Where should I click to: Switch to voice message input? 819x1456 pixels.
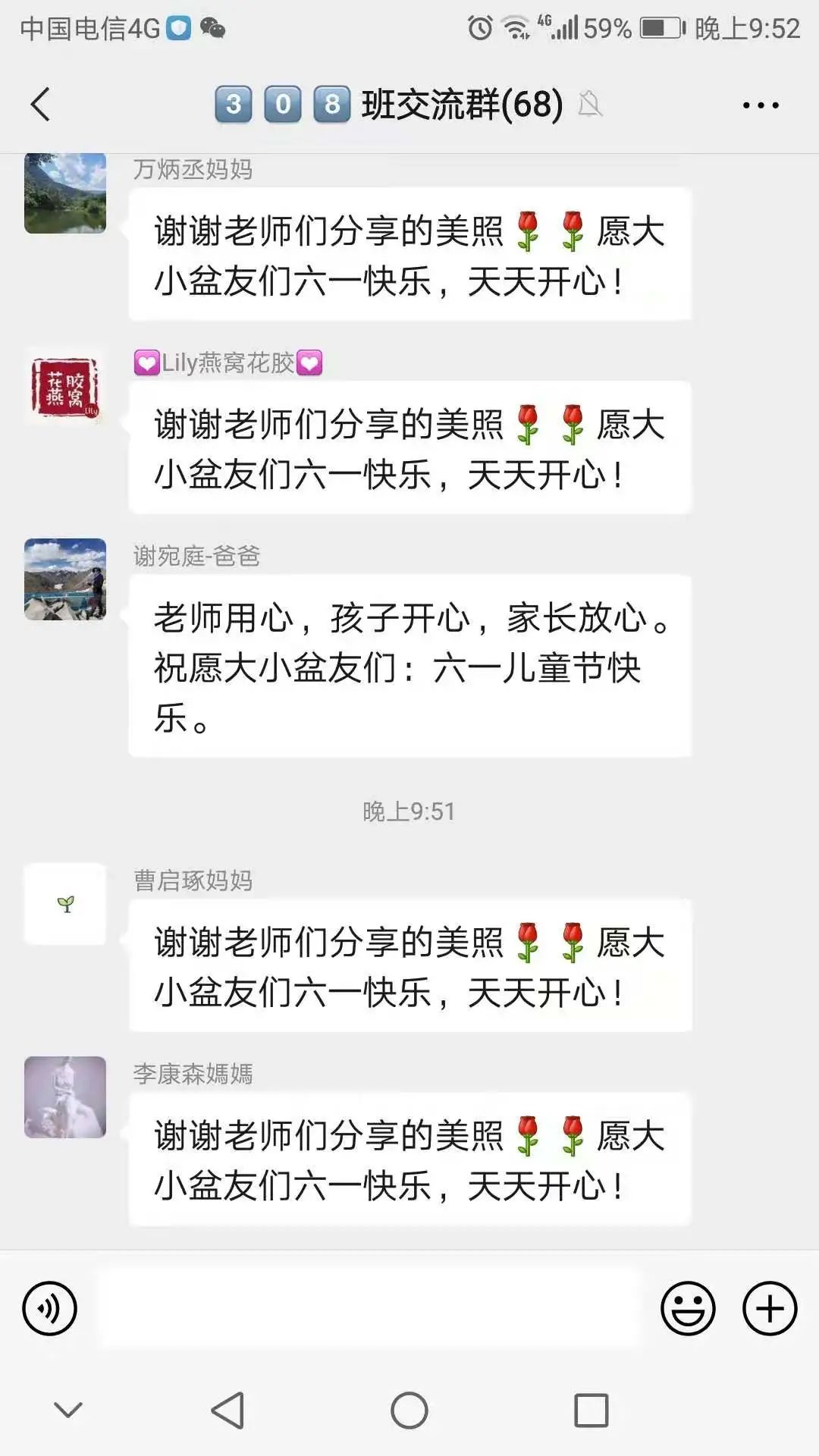click(49, 1308)
